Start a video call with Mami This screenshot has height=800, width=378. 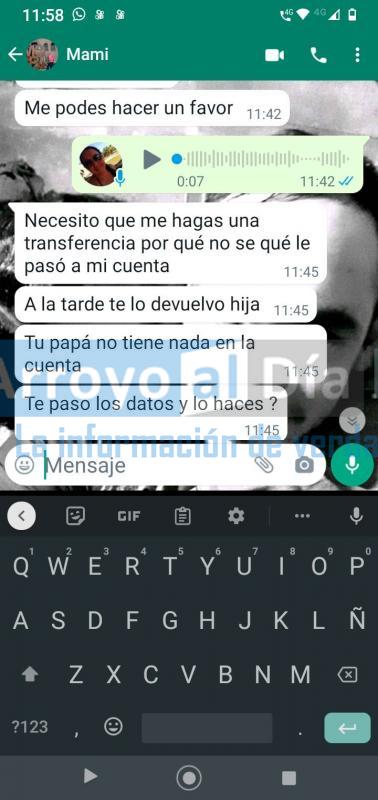coord(274,55)
